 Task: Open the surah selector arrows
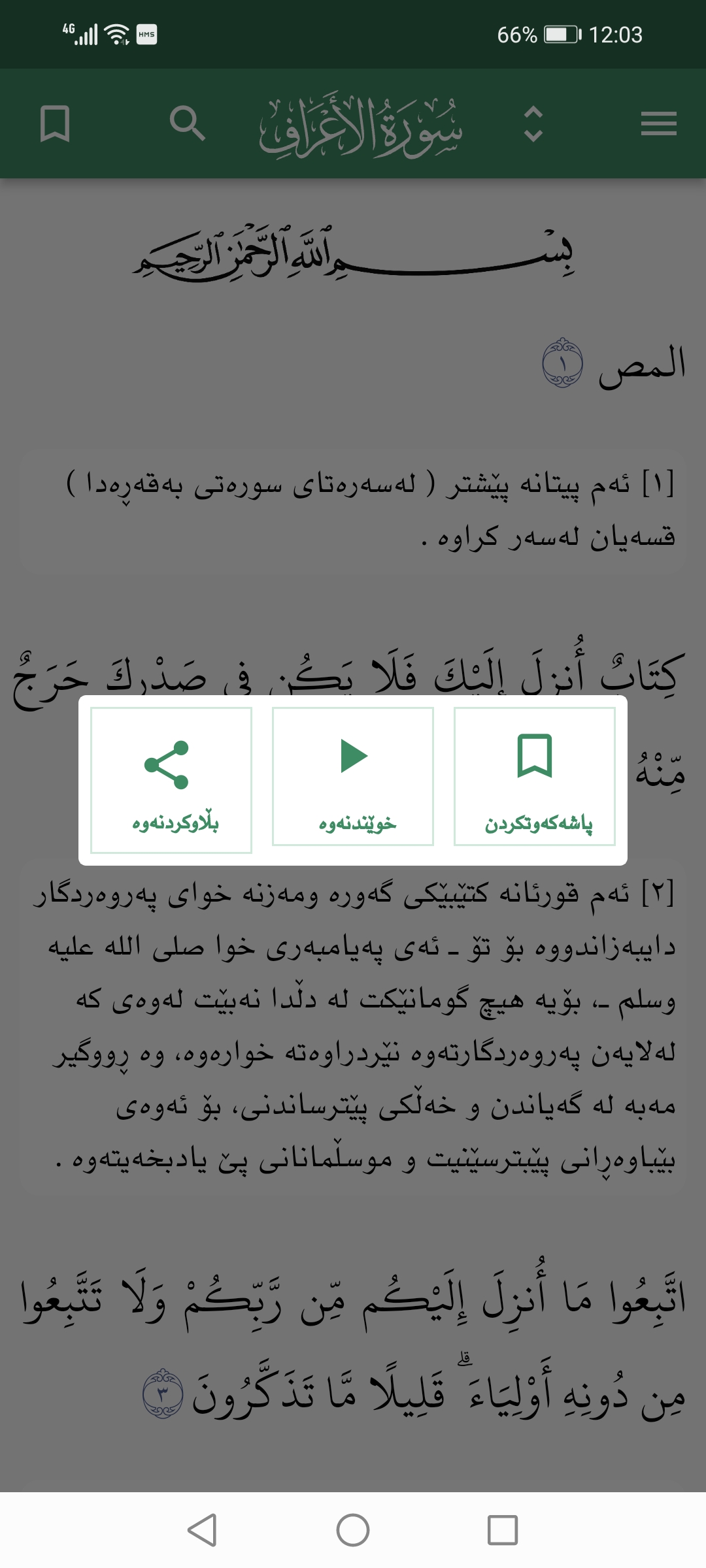pos(533,123)
